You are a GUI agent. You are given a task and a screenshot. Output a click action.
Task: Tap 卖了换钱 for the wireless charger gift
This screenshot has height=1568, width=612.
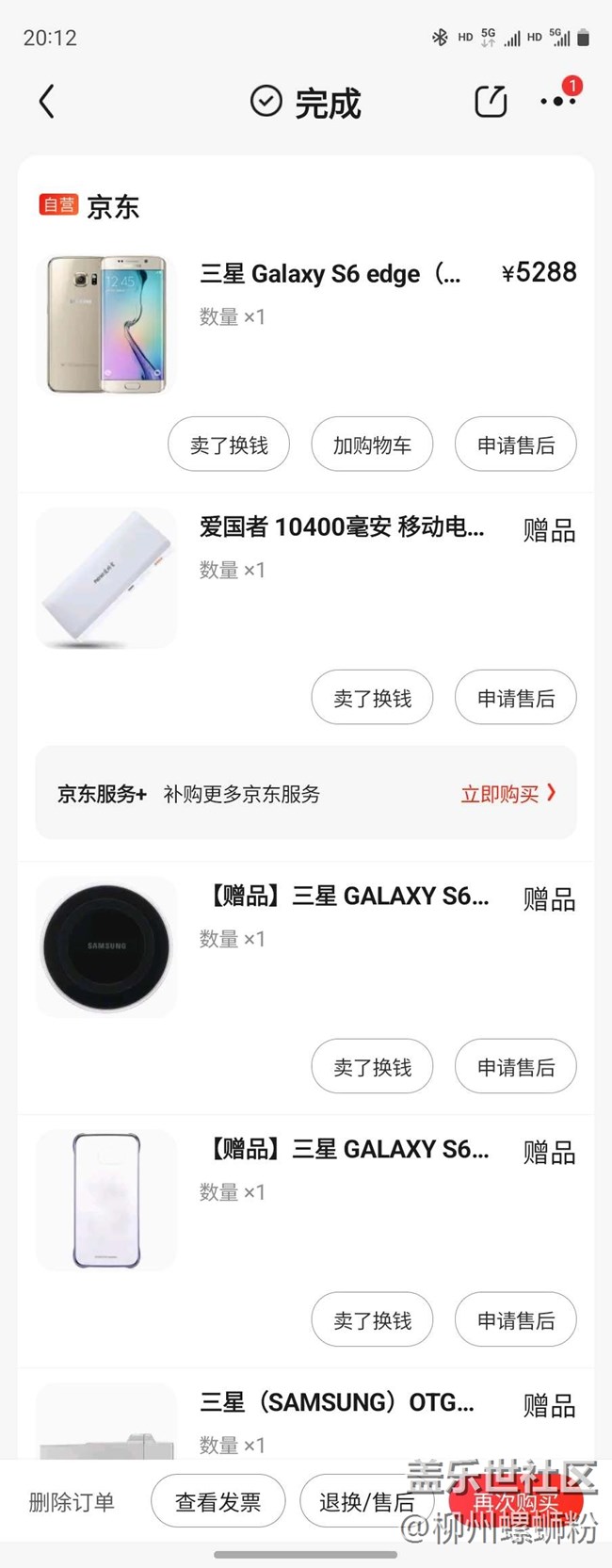[372, 1067]
